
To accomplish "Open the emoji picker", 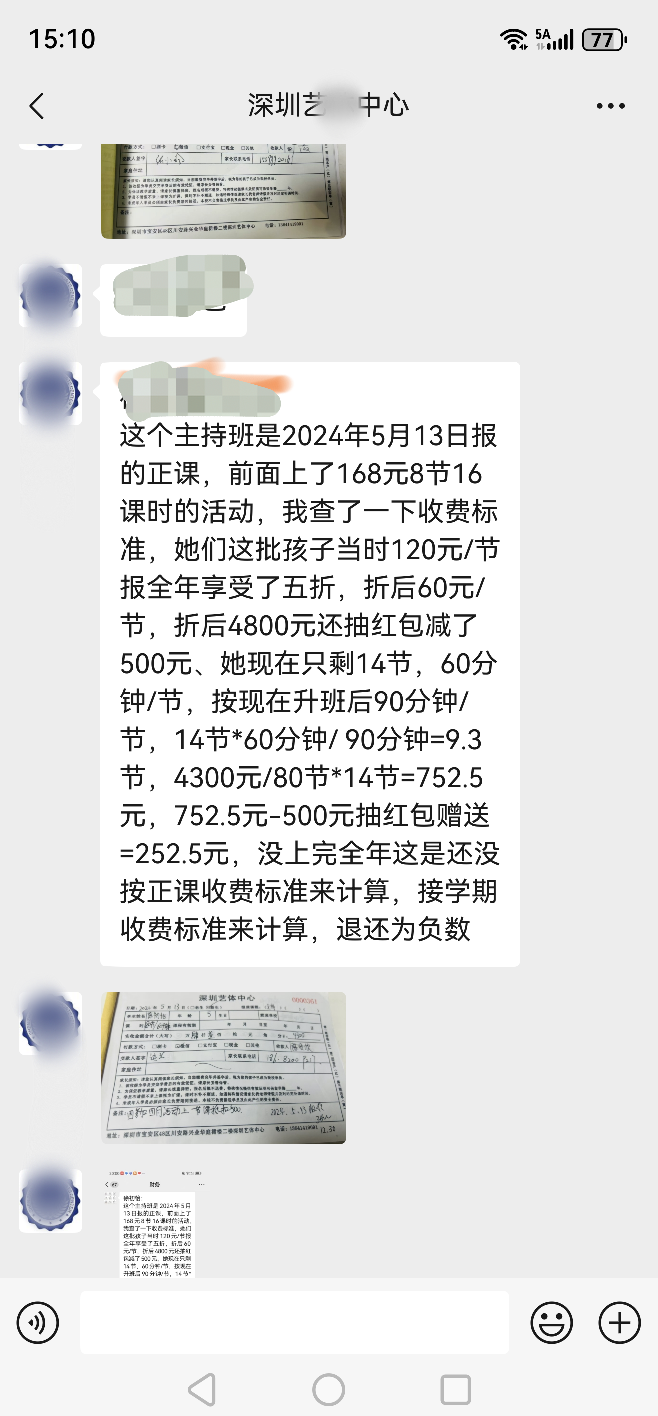I will point(551,1323).
